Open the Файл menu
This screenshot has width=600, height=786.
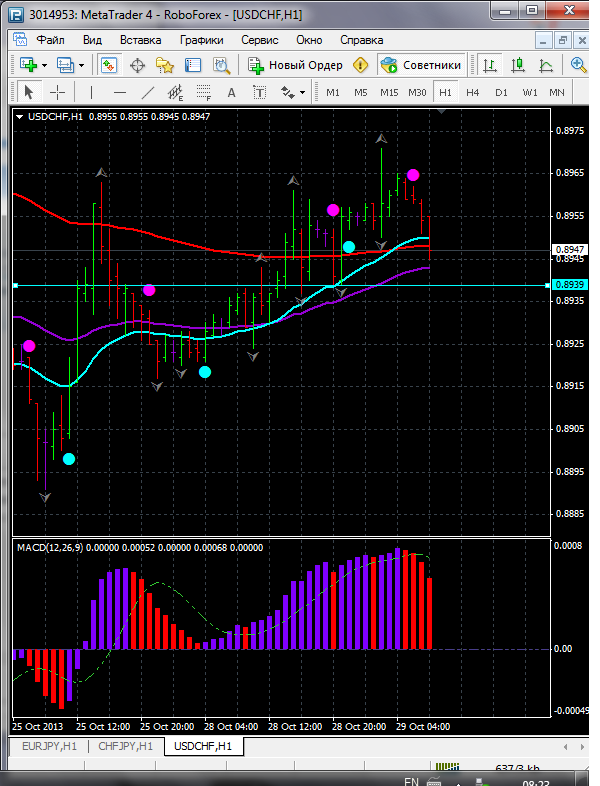tap(50, 40)
